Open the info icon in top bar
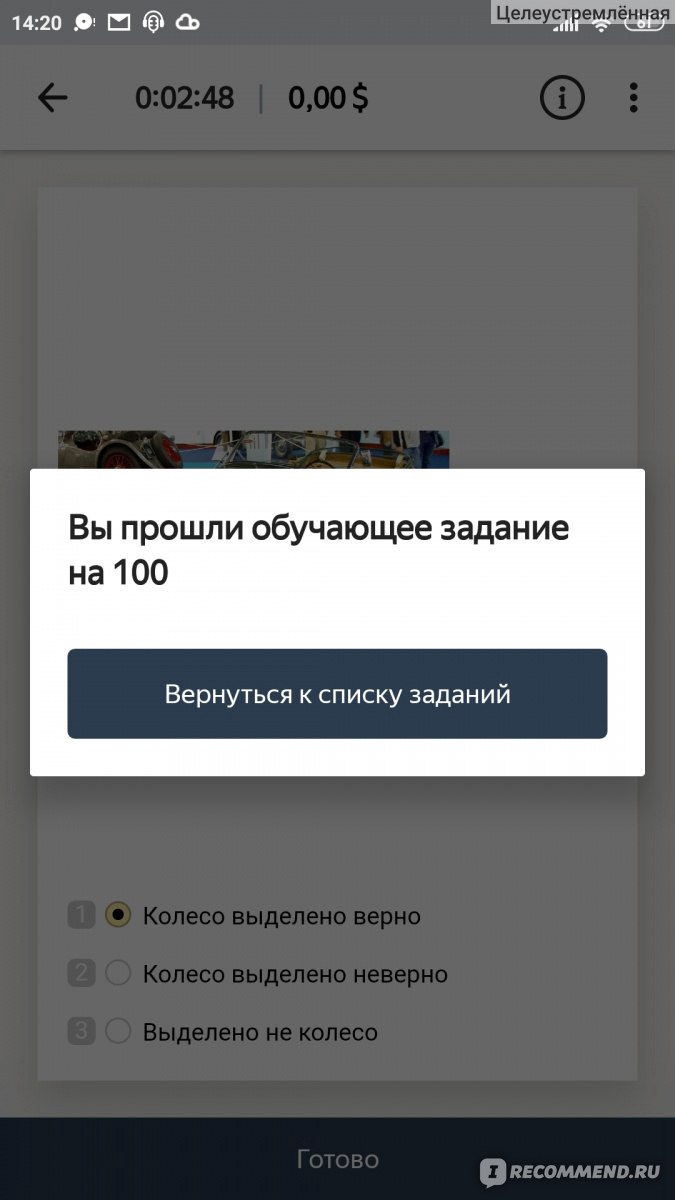The height and width of the screenshot is (1200, 675). point(562,98)
